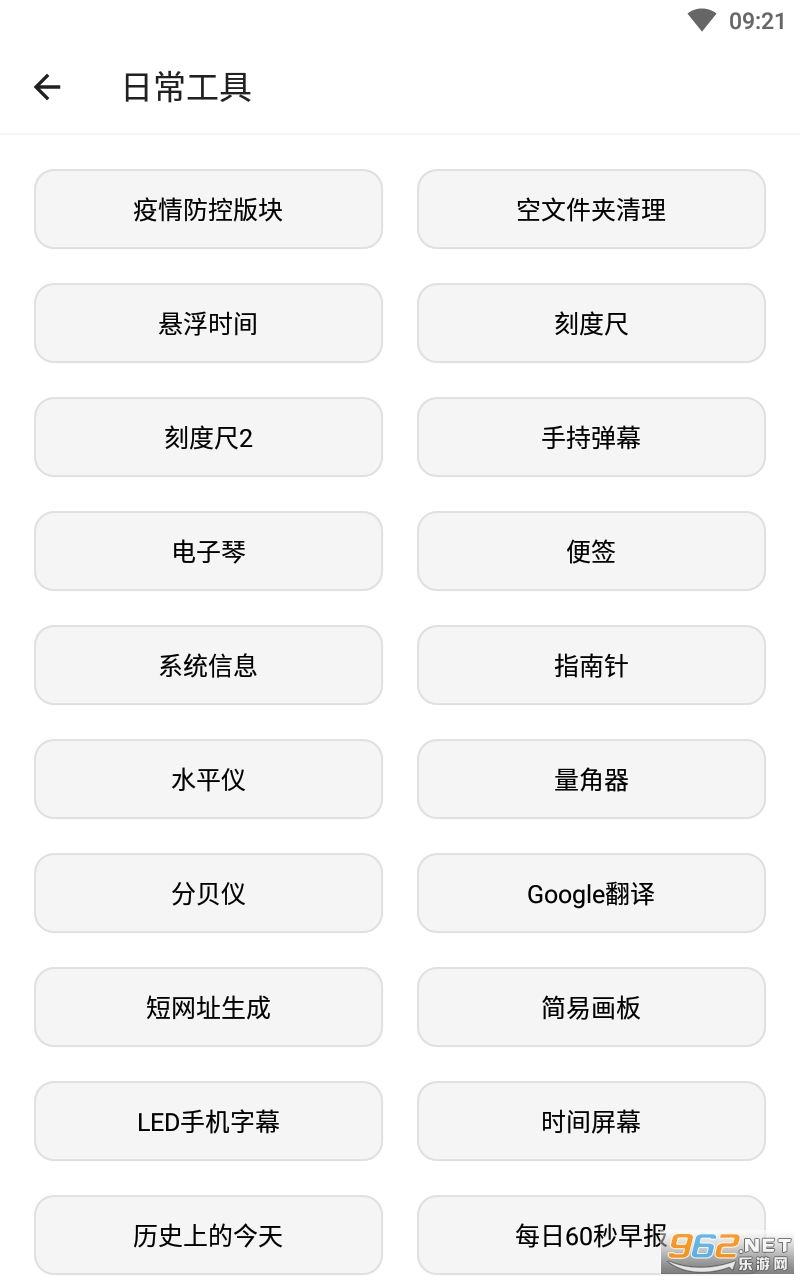
Task: Open 量角器
Action: (591, 779)
